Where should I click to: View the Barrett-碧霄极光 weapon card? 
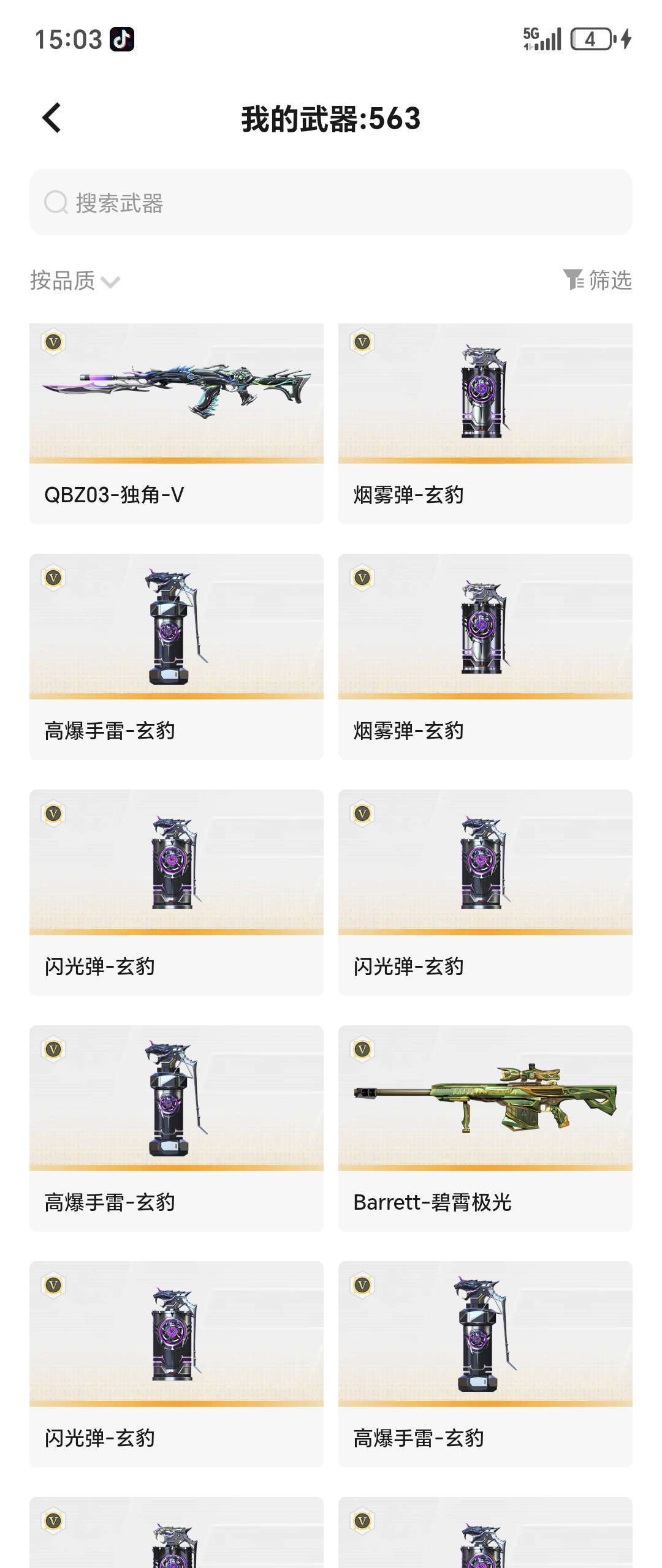pos(485,1128)
